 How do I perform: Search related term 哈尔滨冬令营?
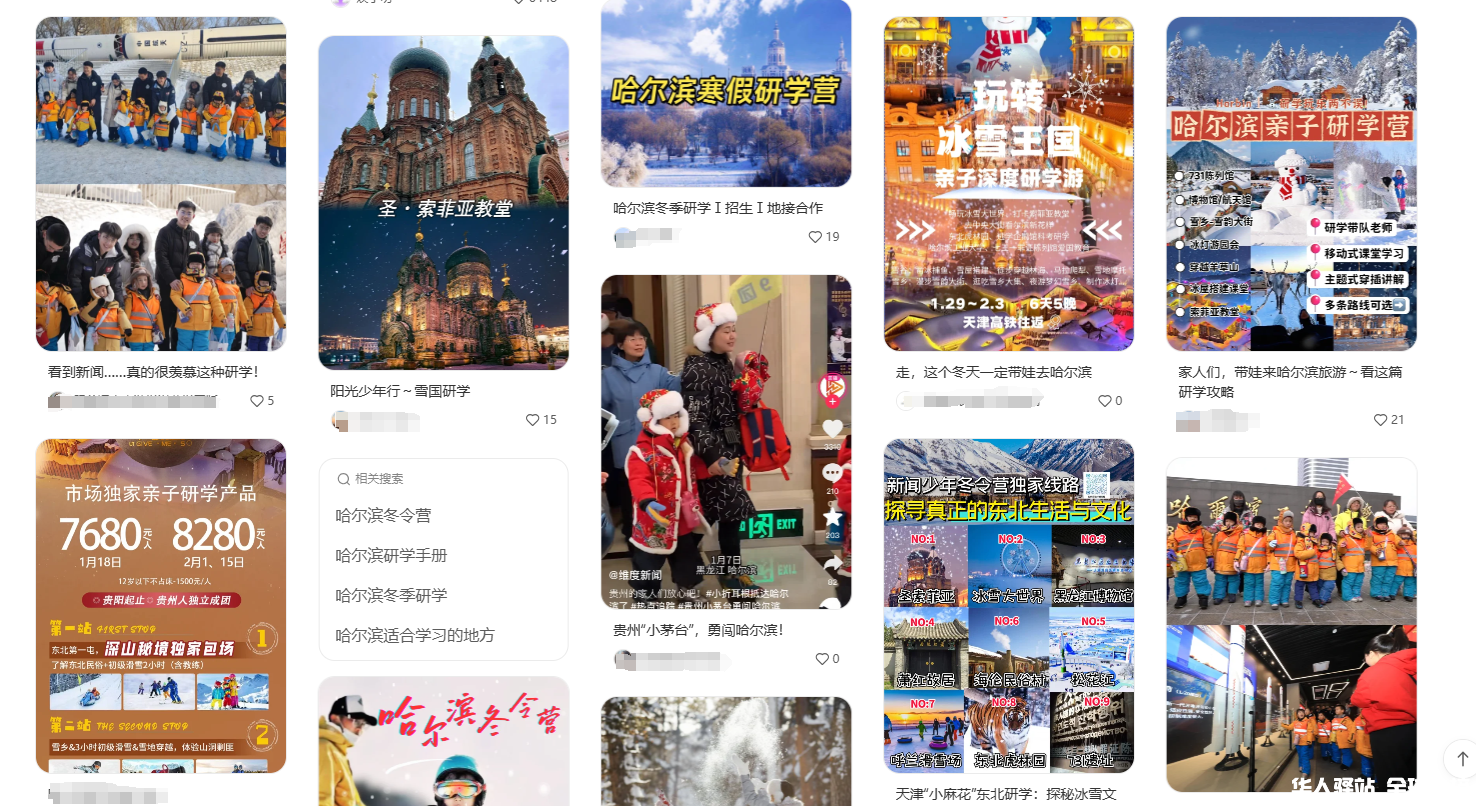pyautogui.click(x=383, y=516)
